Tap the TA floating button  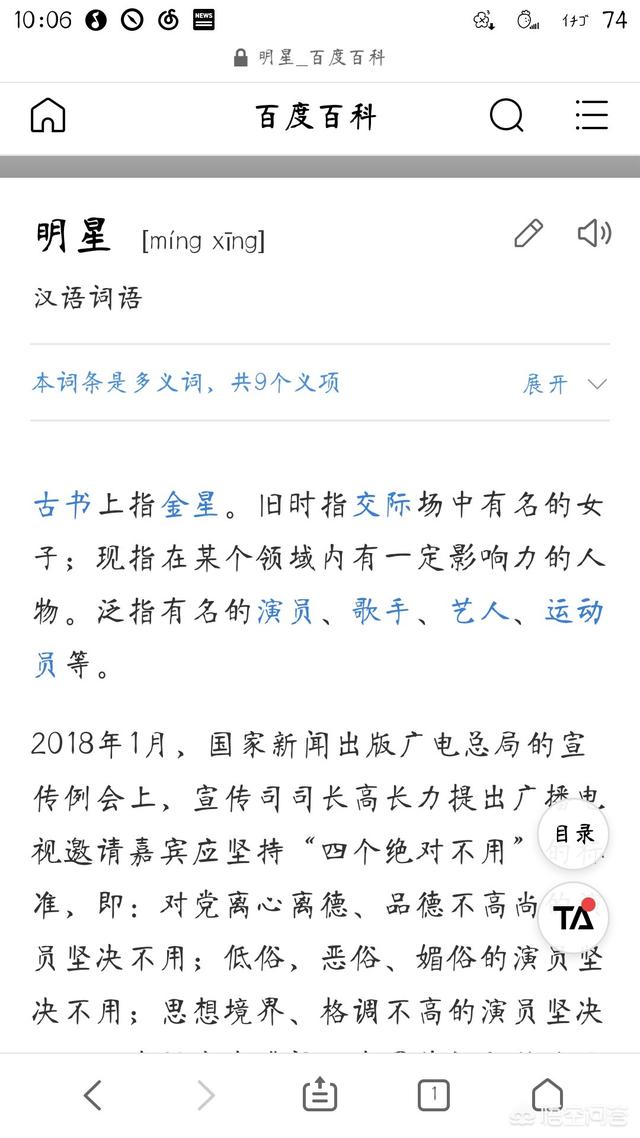(x=573, y=917)
